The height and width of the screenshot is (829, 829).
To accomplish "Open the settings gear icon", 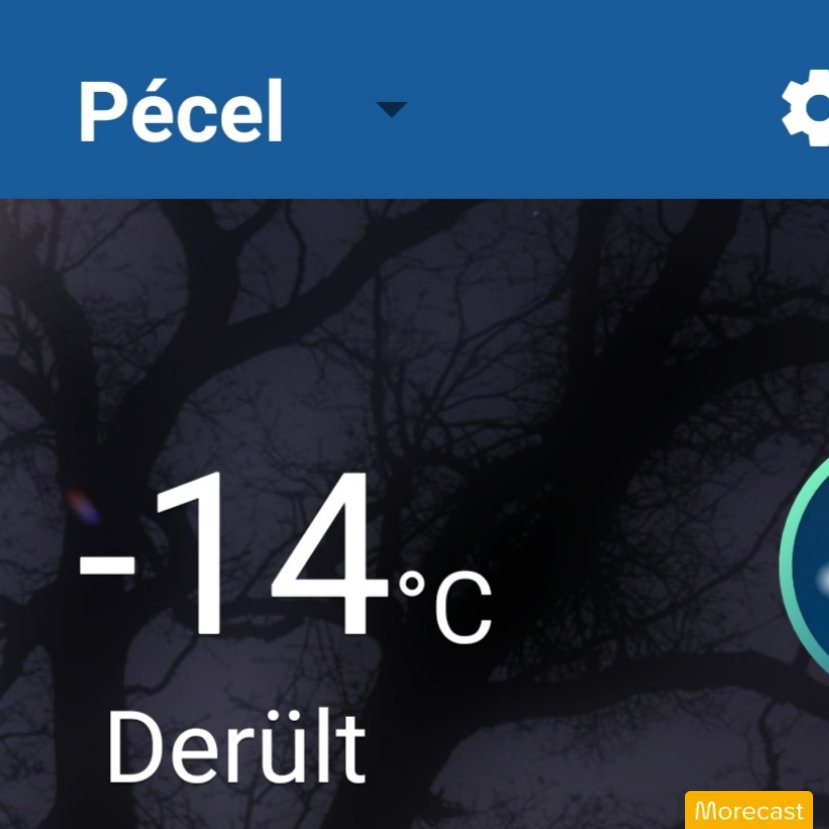I will click(805, 108).
